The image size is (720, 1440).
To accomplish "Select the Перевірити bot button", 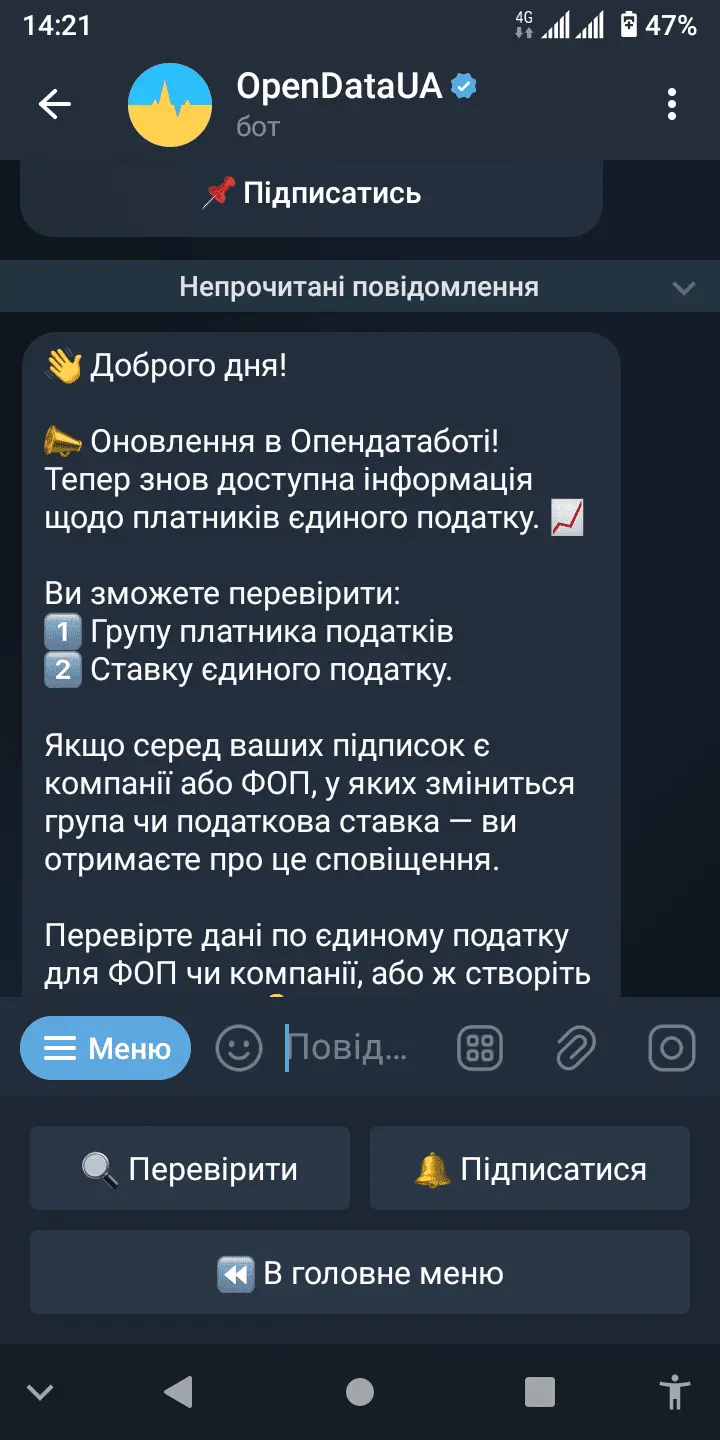I will coord(190,1168).
